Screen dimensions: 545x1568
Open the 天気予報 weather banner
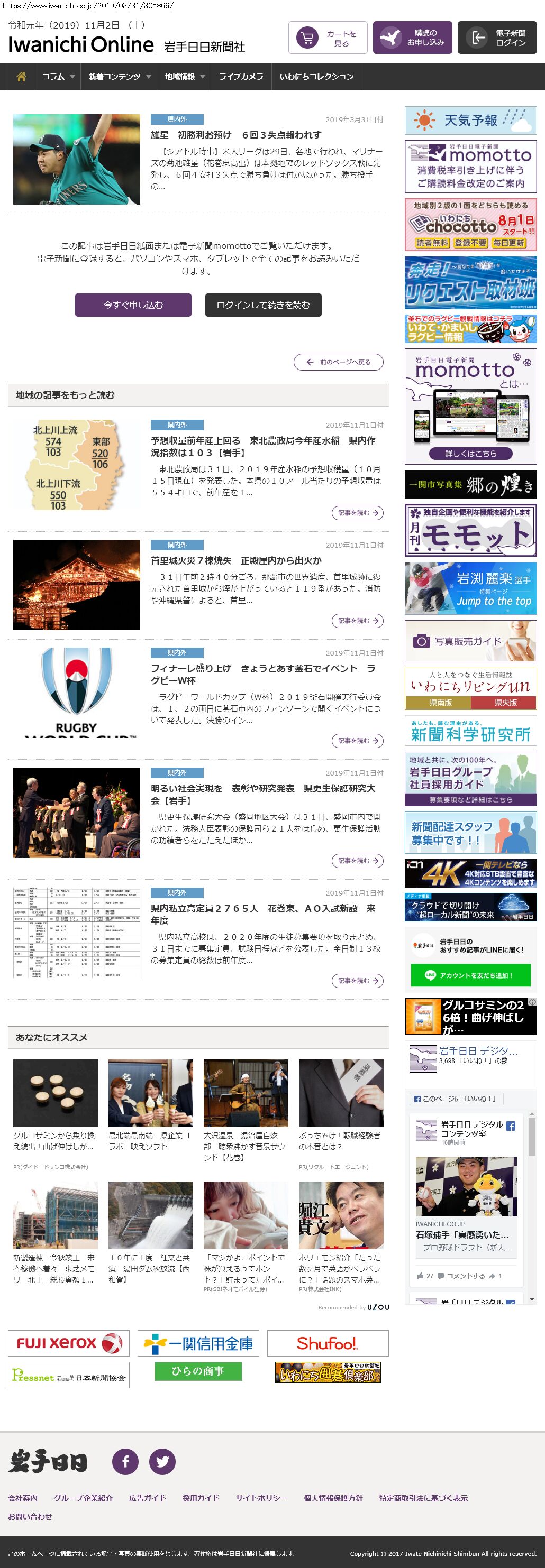point(471,121)
